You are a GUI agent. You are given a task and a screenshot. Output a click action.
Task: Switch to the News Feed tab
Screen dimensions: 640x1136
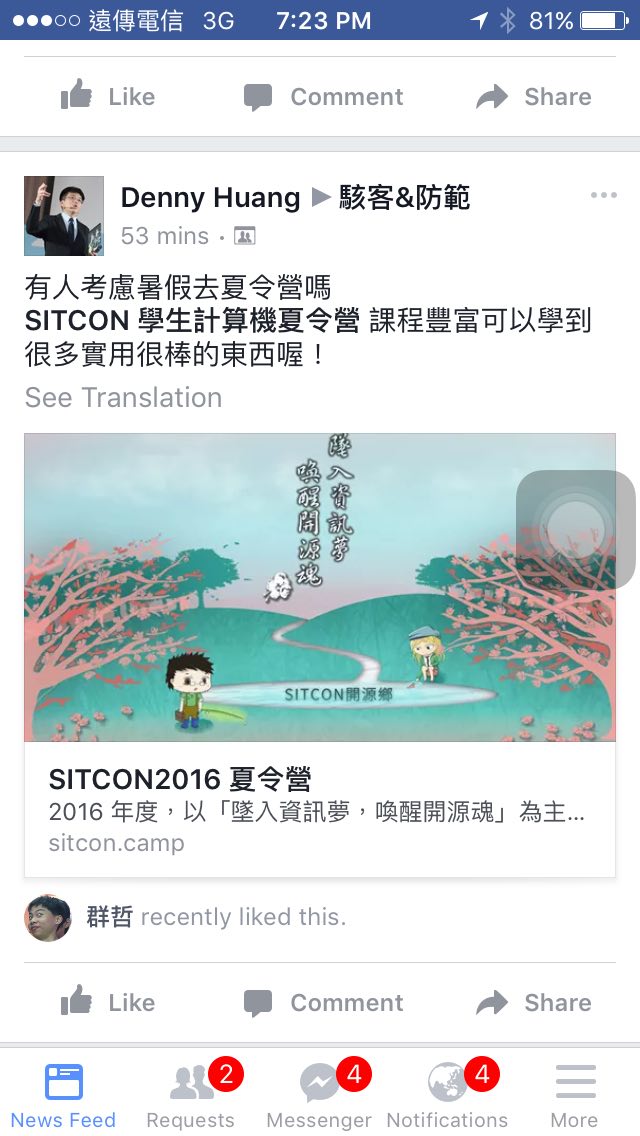pos(63,1096)
